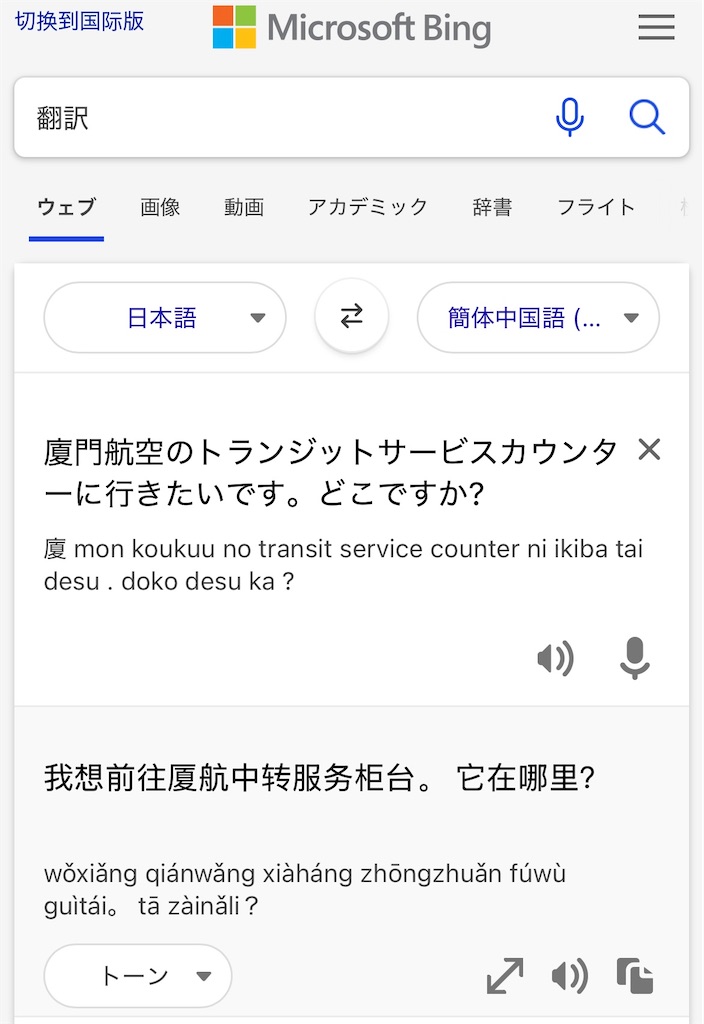The width and height of the screenshot is (704, 1024).
Task: Open the トーン dropdown
Action: point(138,976)
